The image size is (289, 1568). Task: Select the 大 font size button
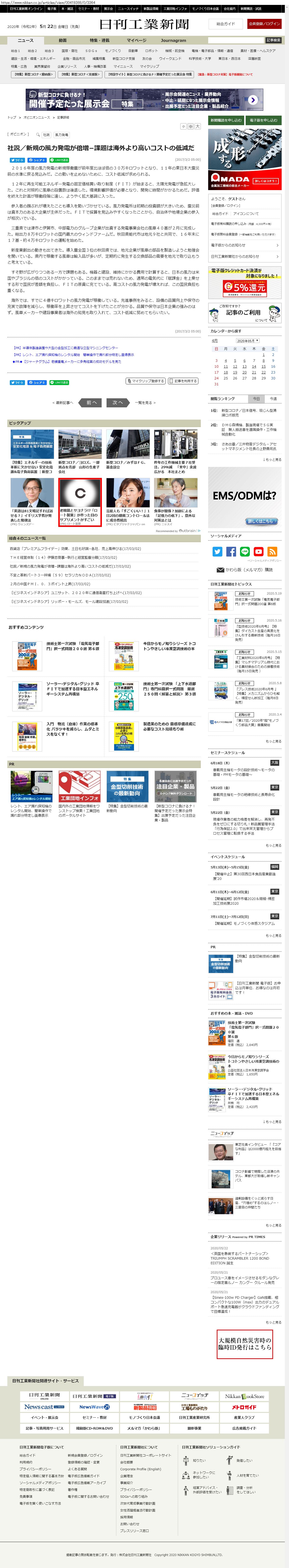197,127
